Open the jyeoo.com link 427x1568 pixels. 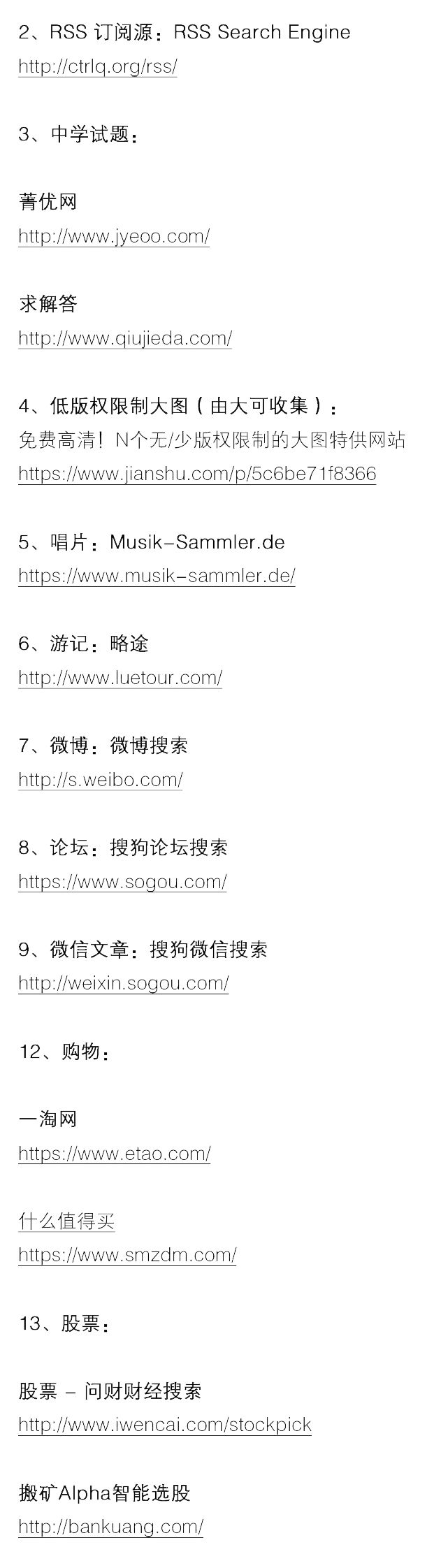coord(114,237)
